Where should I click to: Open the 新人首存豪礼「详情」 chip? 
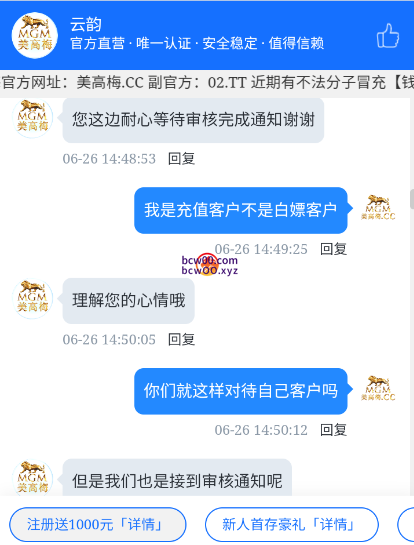click(x=292, y=524)
